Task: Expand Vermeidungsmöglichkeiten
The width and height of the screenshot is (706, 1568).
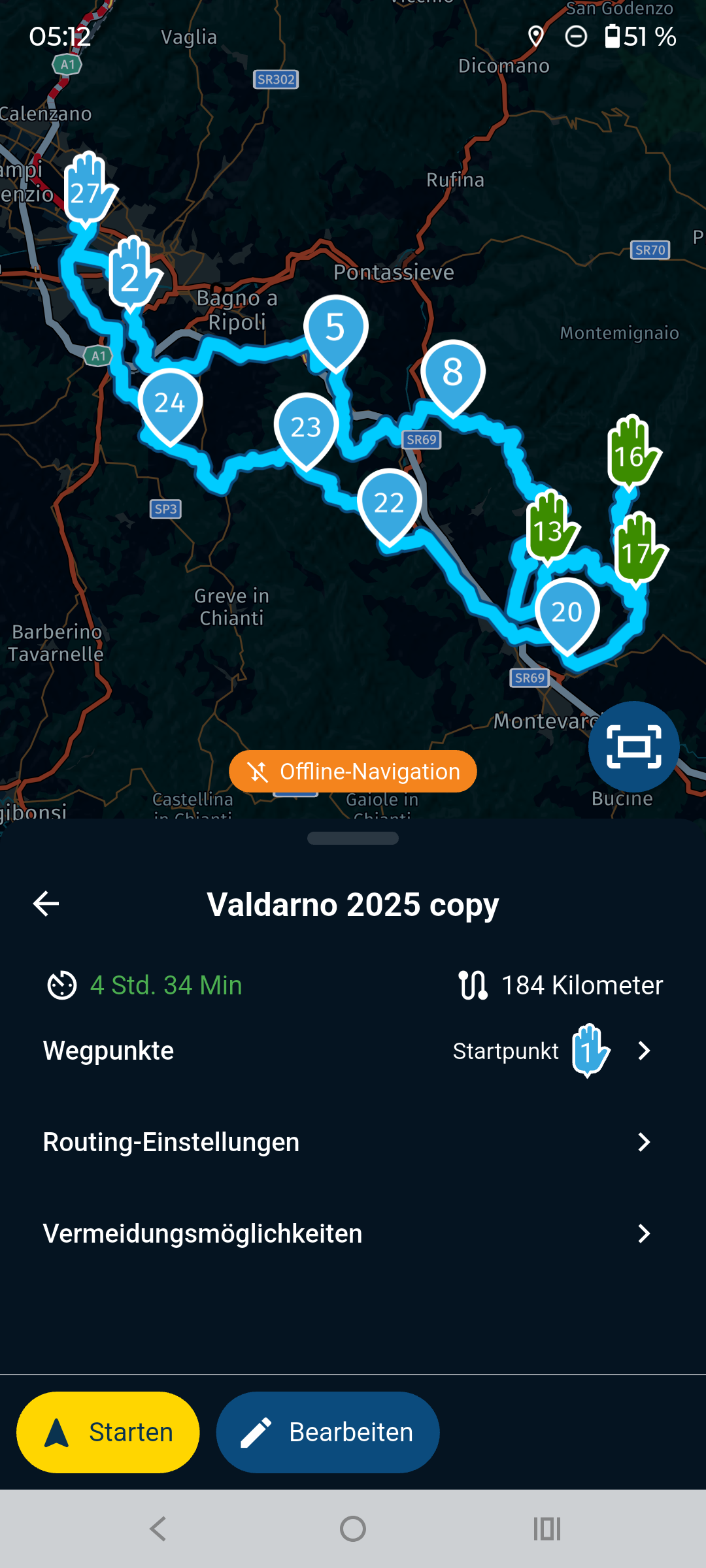Action: 353,1233
